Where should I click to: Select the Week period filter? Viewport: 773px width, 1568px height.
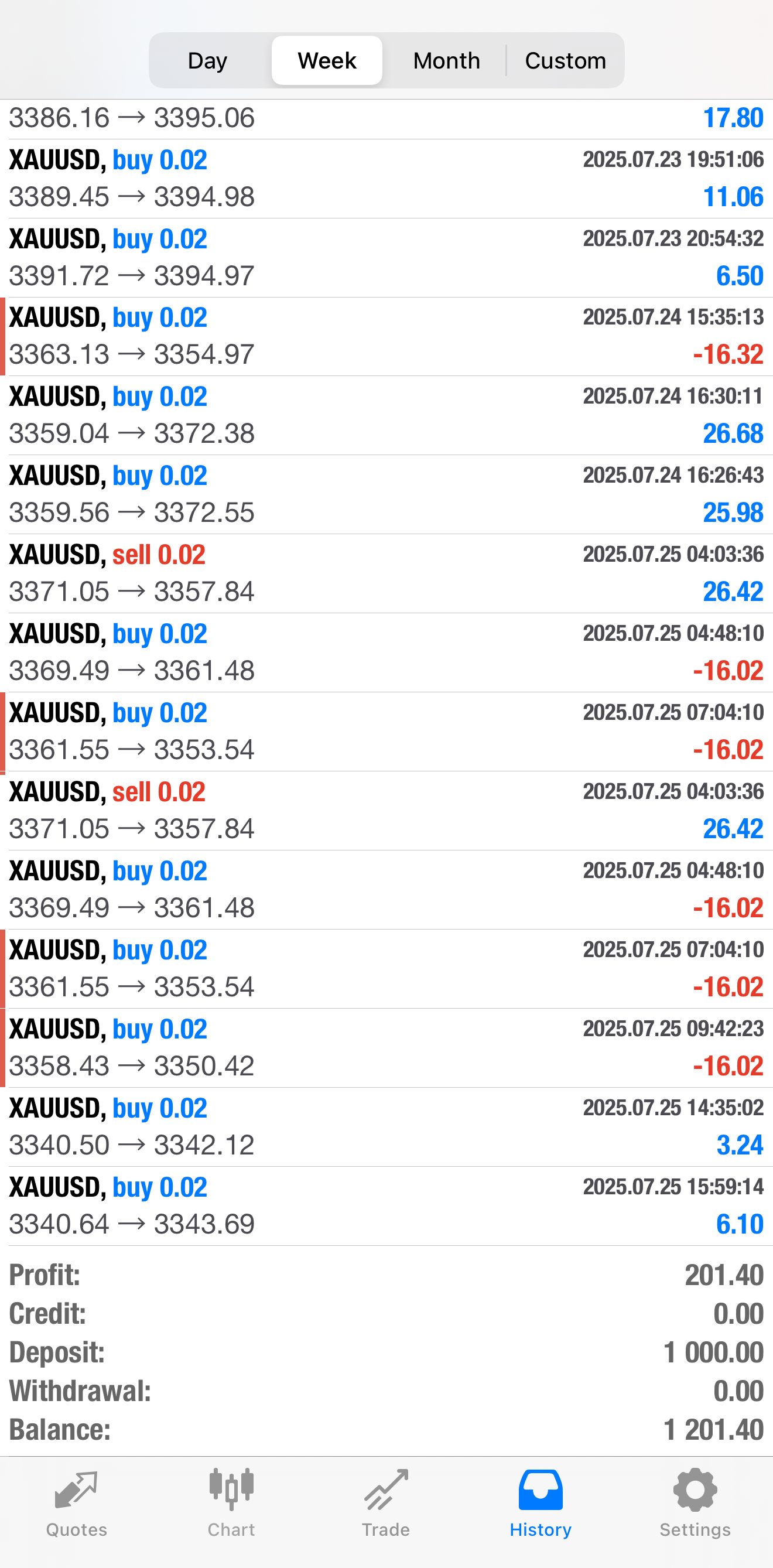(x=327, y=61)
